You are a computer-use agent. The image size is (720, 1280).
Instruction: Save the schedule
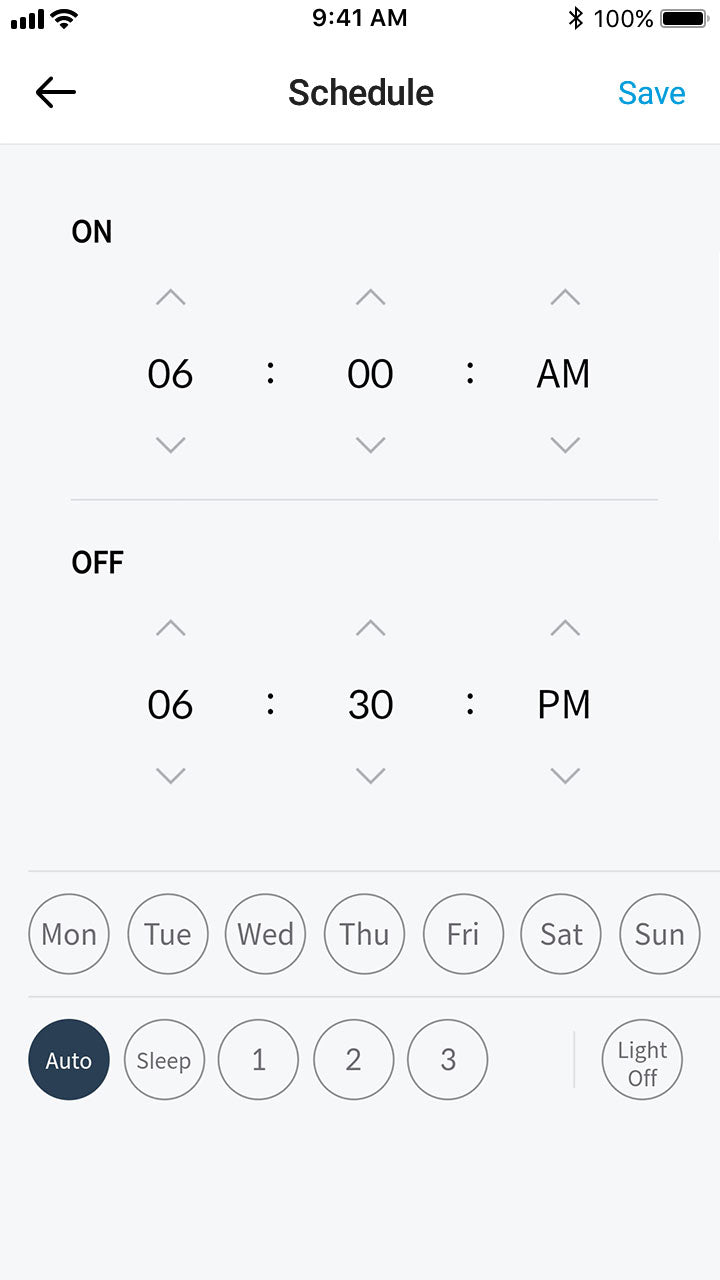click(x=651, y=93)
